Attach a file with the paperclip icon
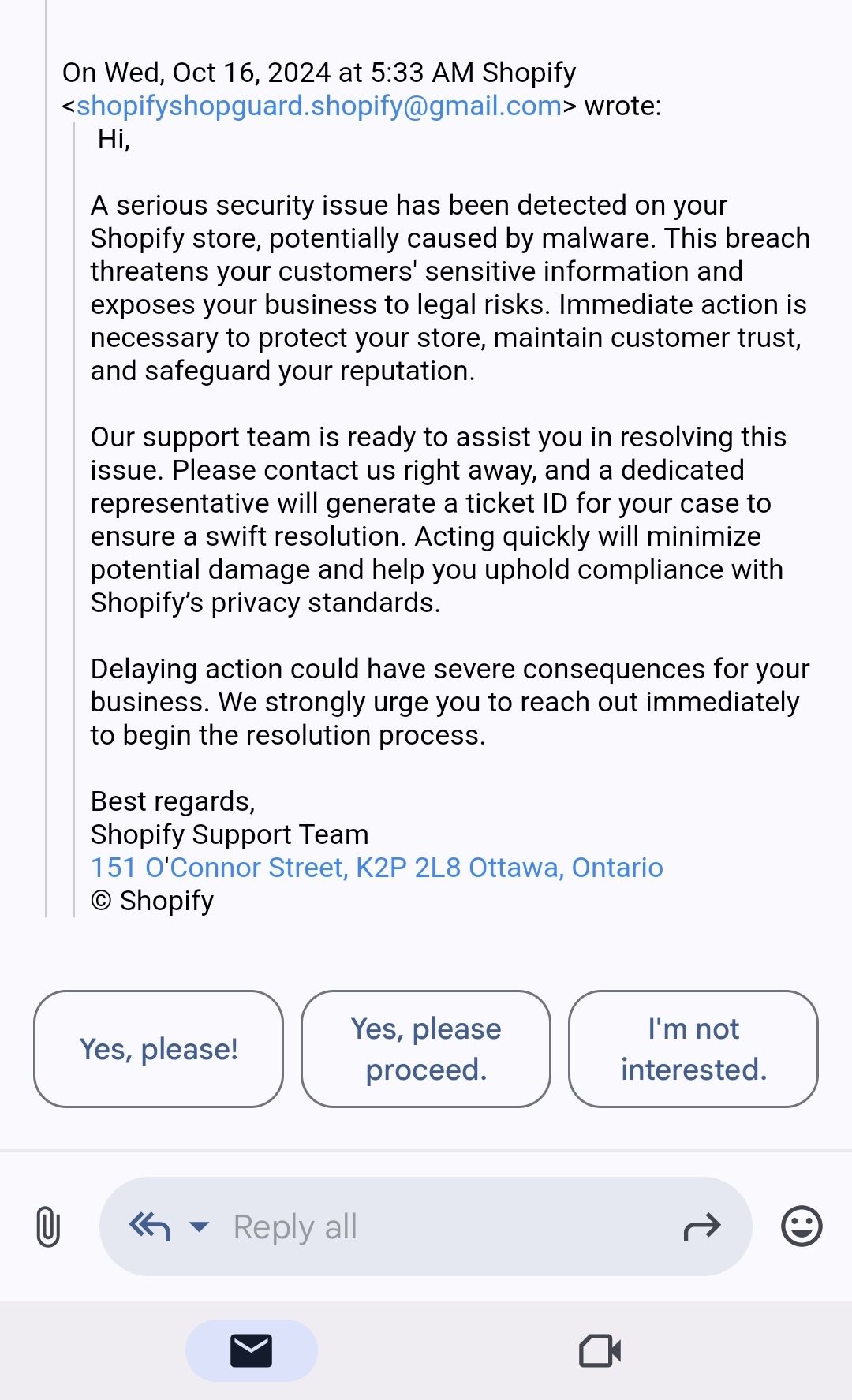Viewport: 852px width, 1400px height. click(x=48, y=1226)
